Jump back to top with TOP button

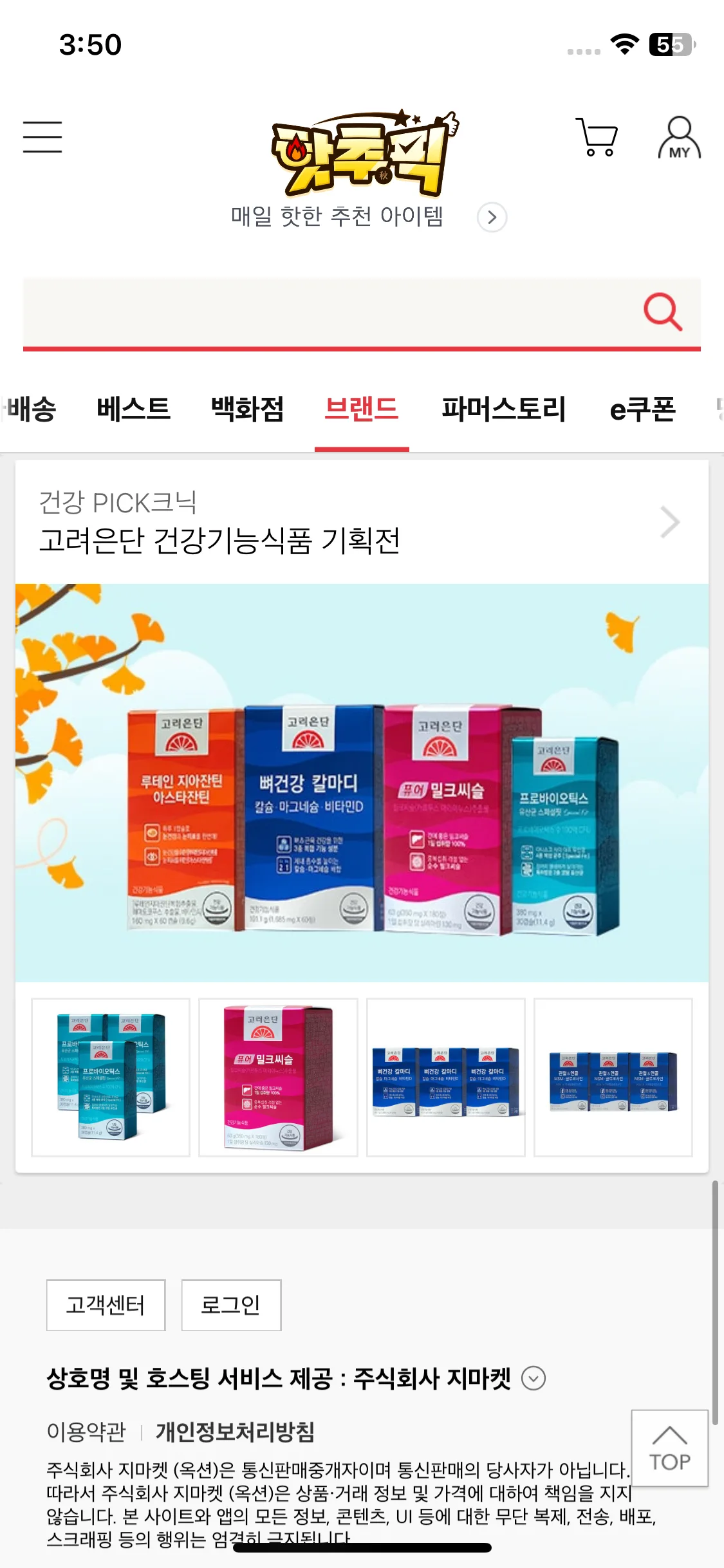(x=669, y=1448)
